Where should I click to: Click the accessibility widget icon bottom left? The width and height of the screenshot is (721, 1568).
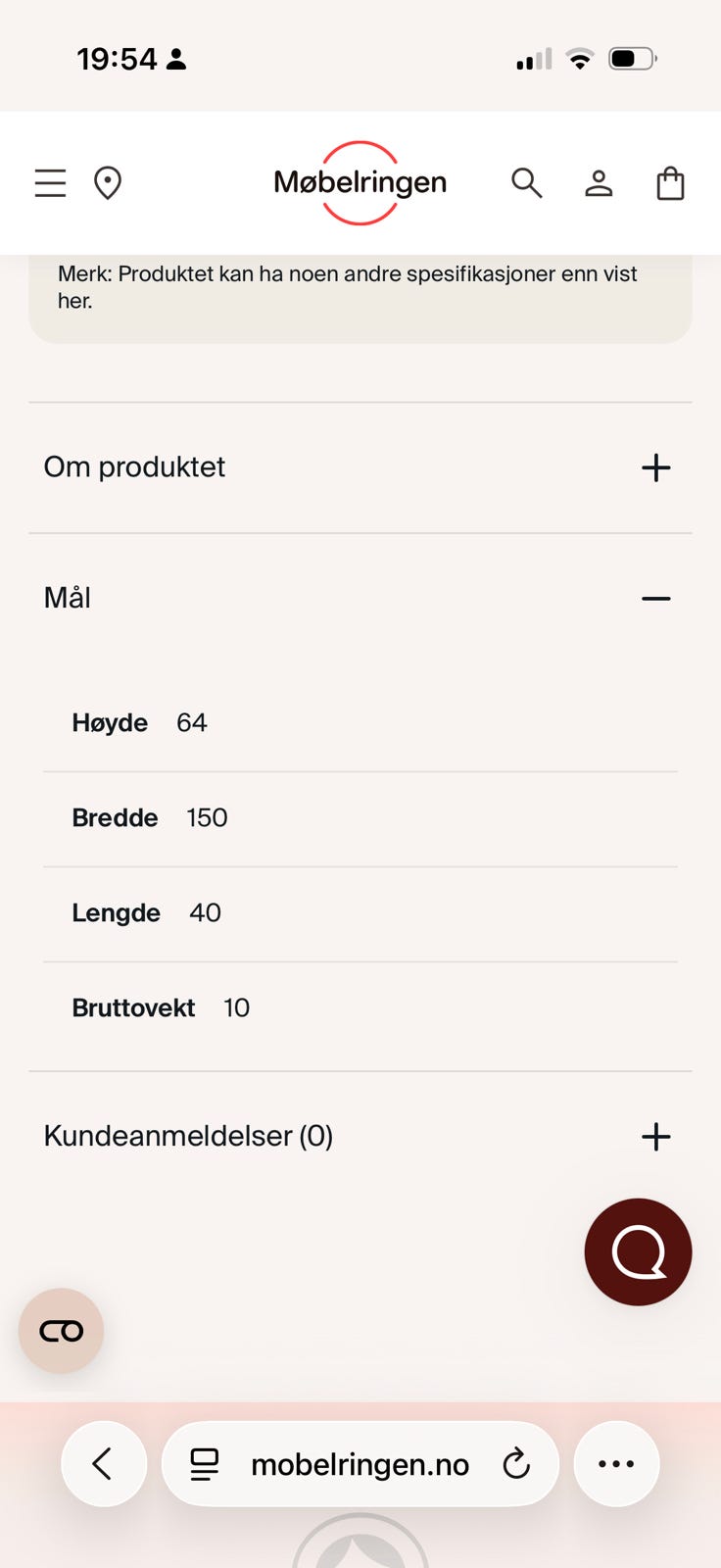pos(61,1331)
